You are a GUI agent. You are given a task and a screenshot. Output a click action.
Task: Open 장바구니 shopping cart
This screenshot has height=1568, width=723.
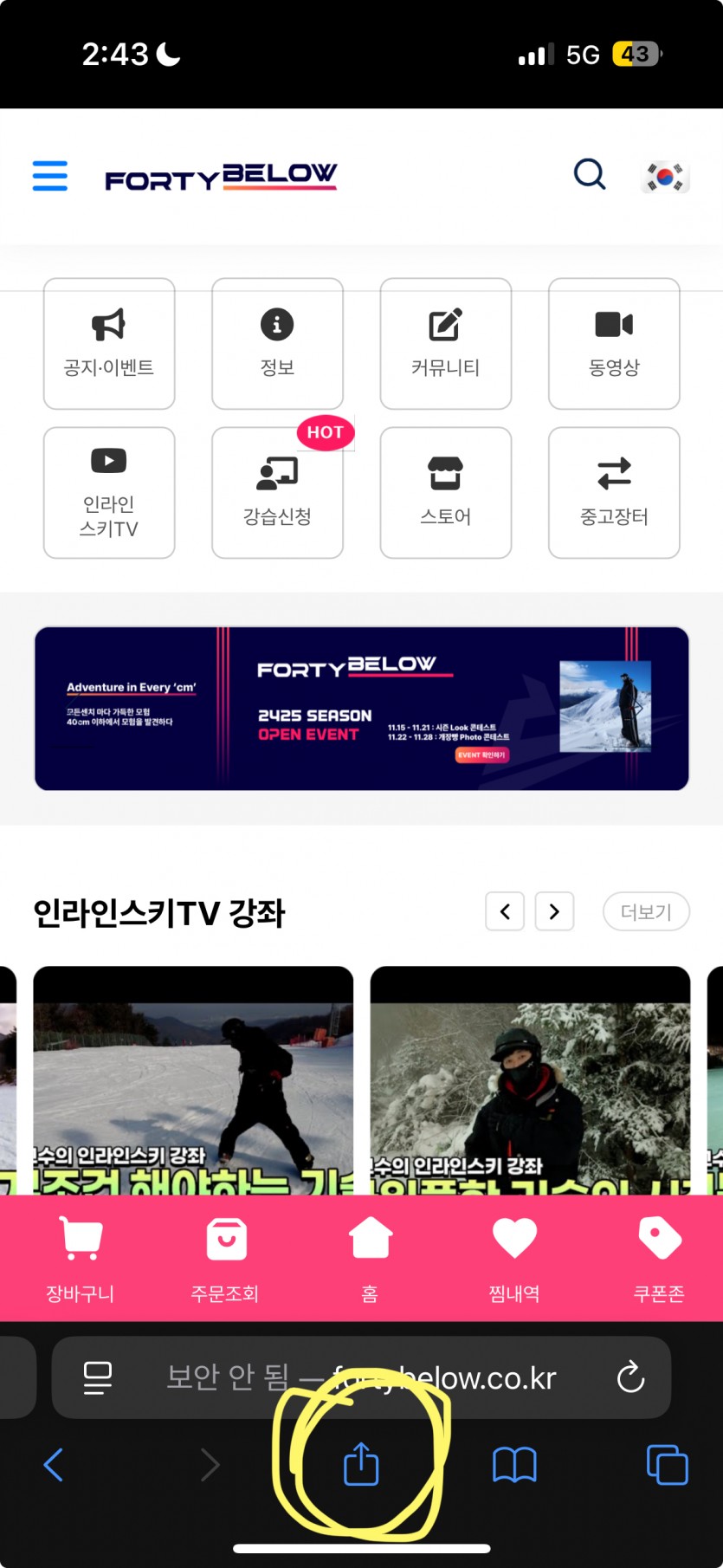coord(81,1258)
